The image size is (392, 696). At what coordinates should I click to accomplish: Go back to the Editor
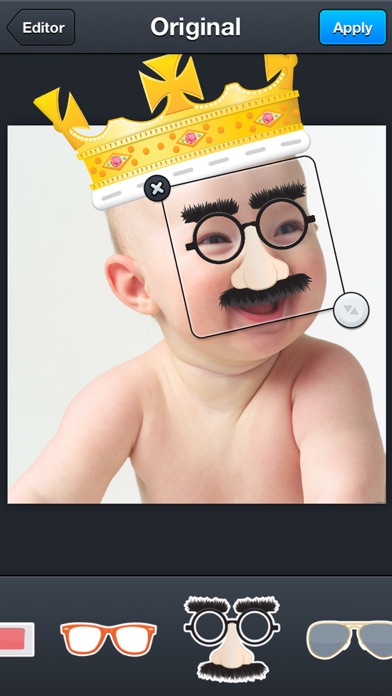point(41,28)
